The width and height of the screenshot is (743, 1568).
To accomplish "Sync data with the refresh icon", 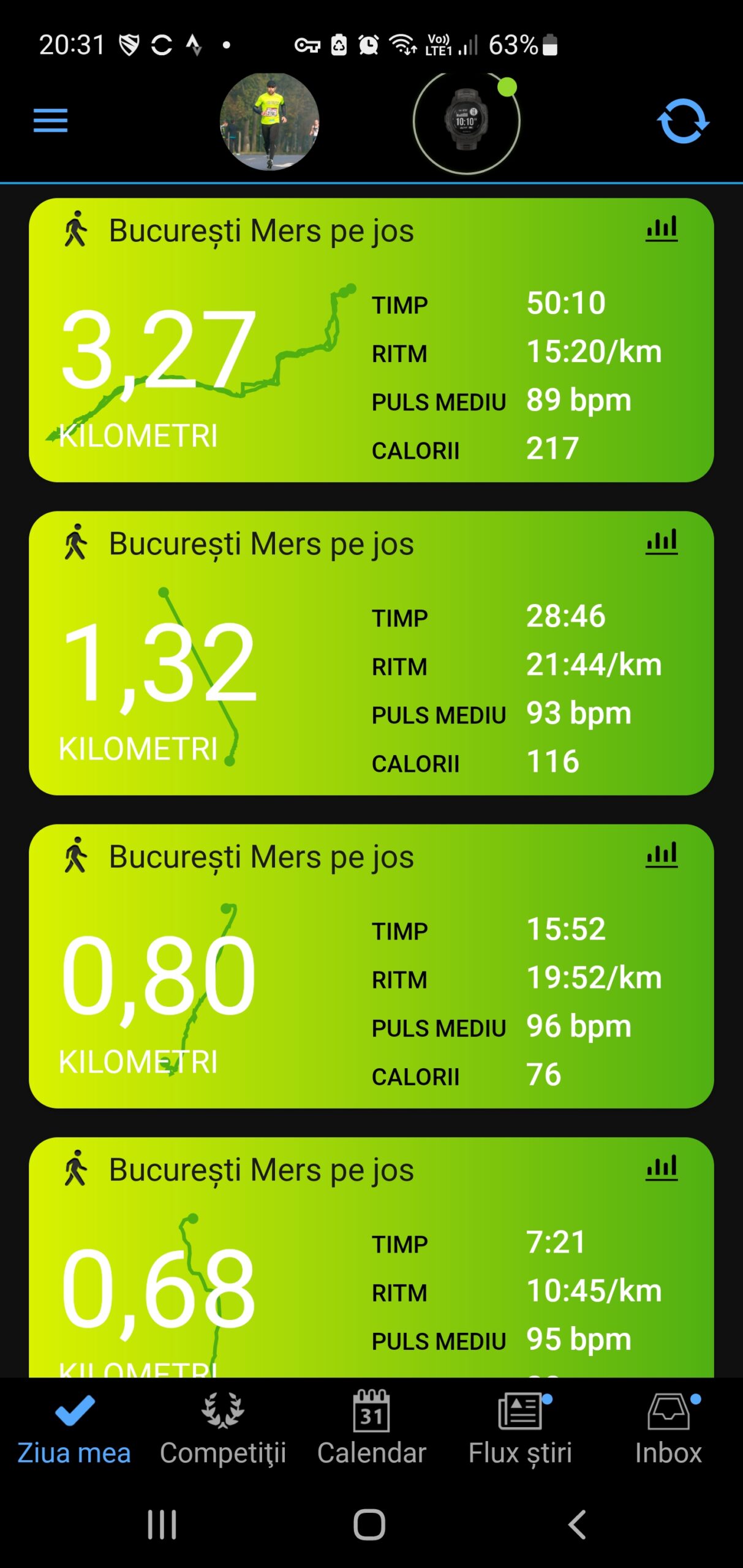I will tap(683, 121).
